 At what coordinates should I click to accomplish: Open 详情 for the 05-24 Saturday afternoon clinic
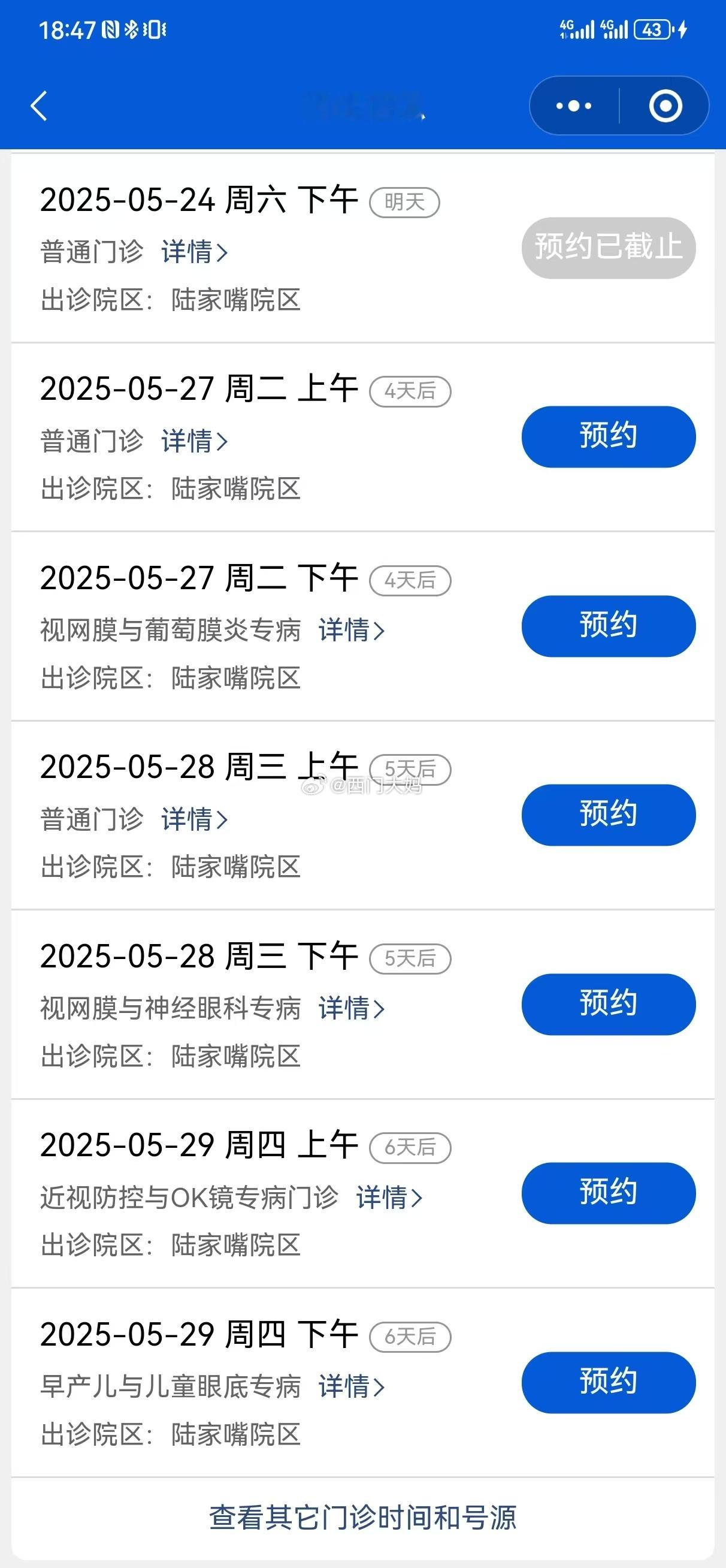(195, 252)
